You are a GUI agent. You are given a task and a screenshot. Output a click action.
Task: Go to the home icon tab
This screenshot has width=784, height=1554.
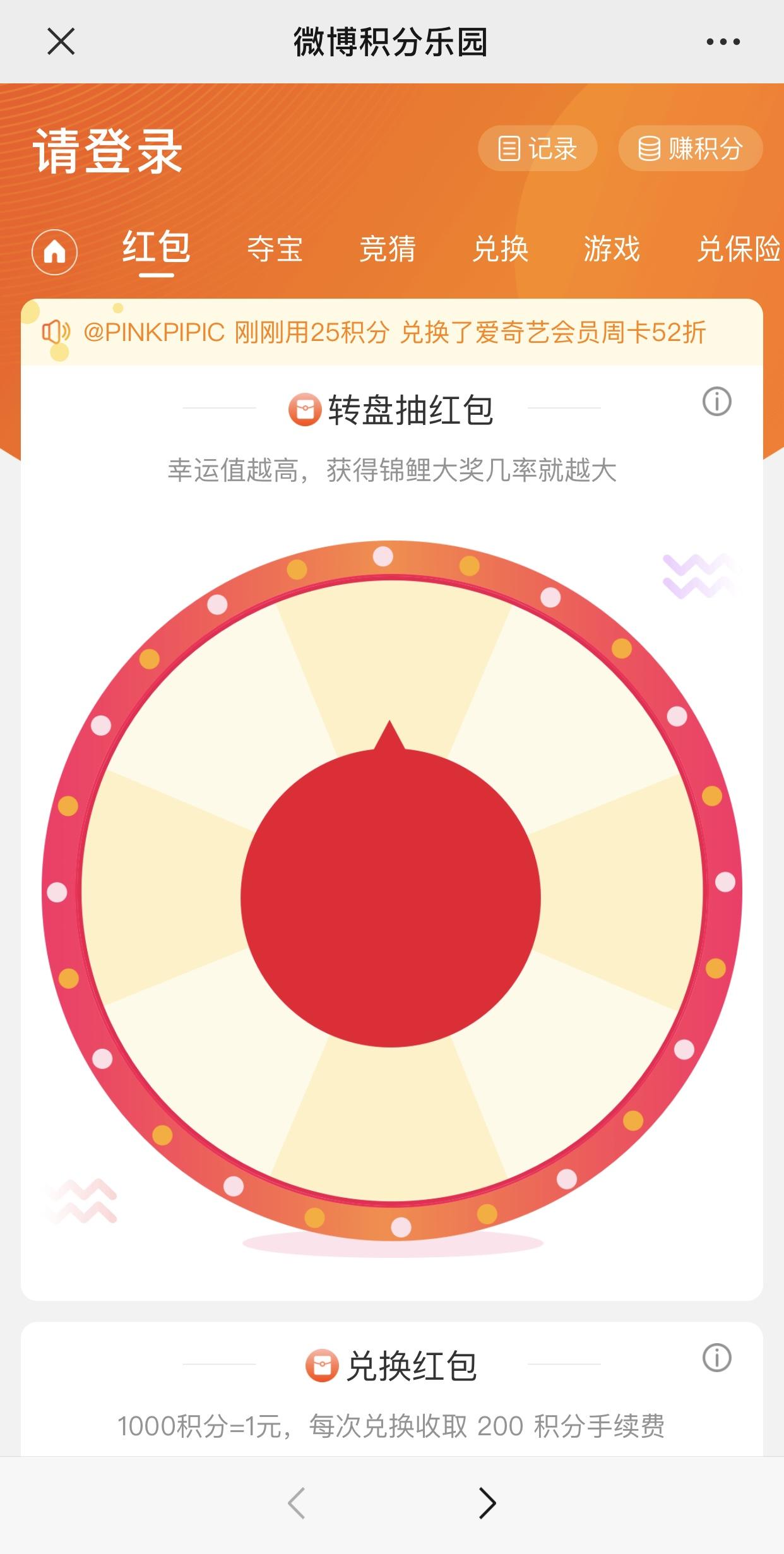pyautogui.click(x=55, y=251)
